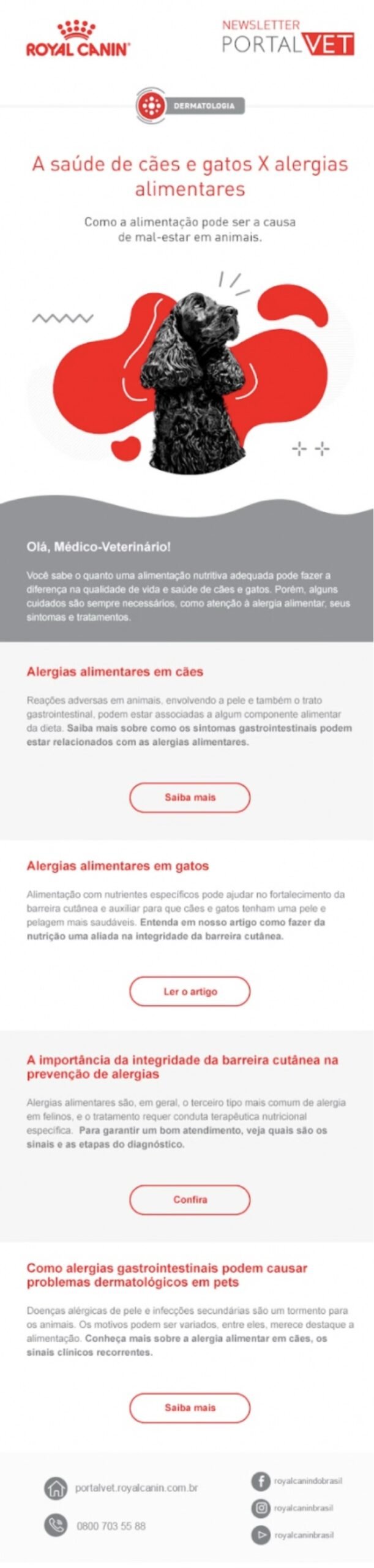Tap the Confira button

click(x=190, y=1199)
